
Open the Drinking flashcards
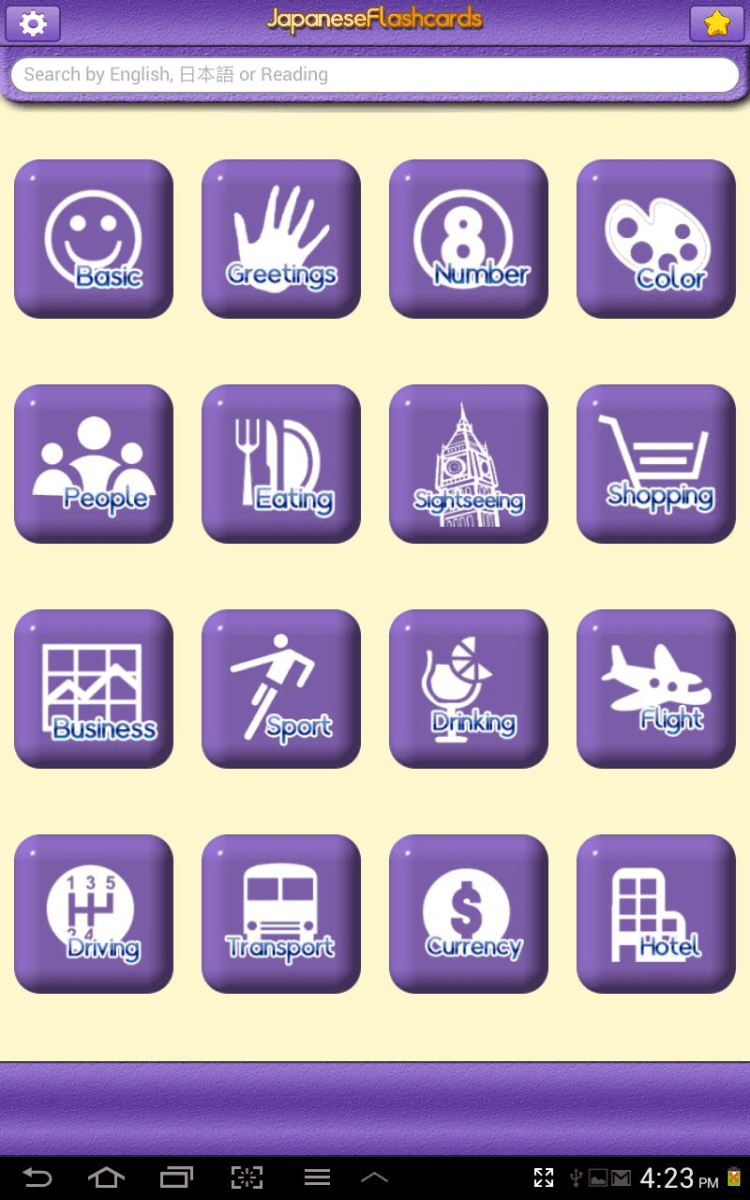pyautogui.click(x=468, y=689)
